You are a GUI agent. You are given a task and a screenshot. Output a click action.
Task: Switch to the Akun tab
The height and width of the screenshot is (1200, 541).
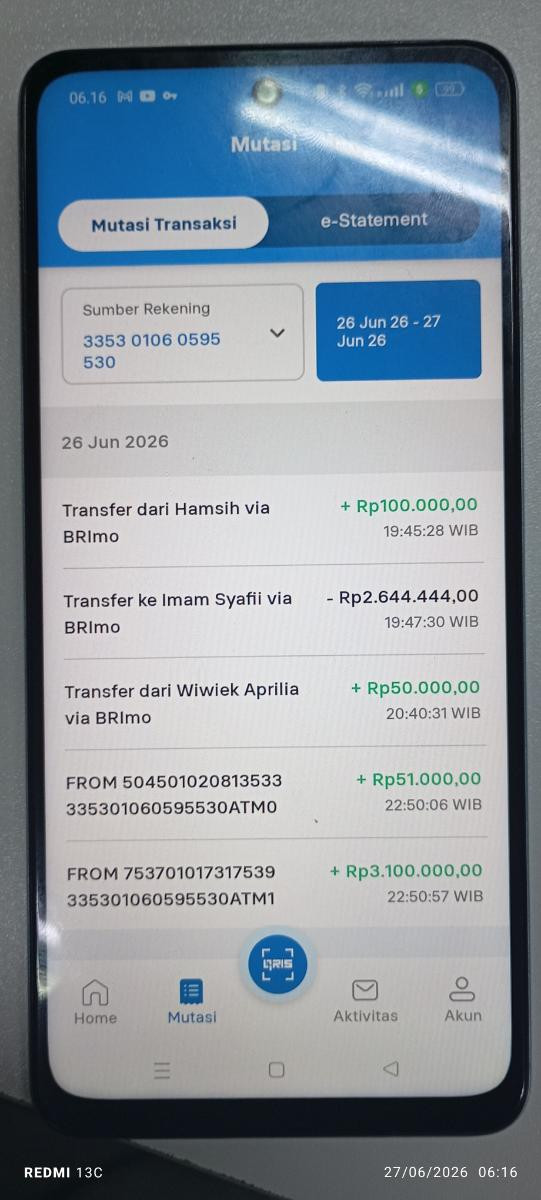pyautogui.click(x=463, y=1001)
